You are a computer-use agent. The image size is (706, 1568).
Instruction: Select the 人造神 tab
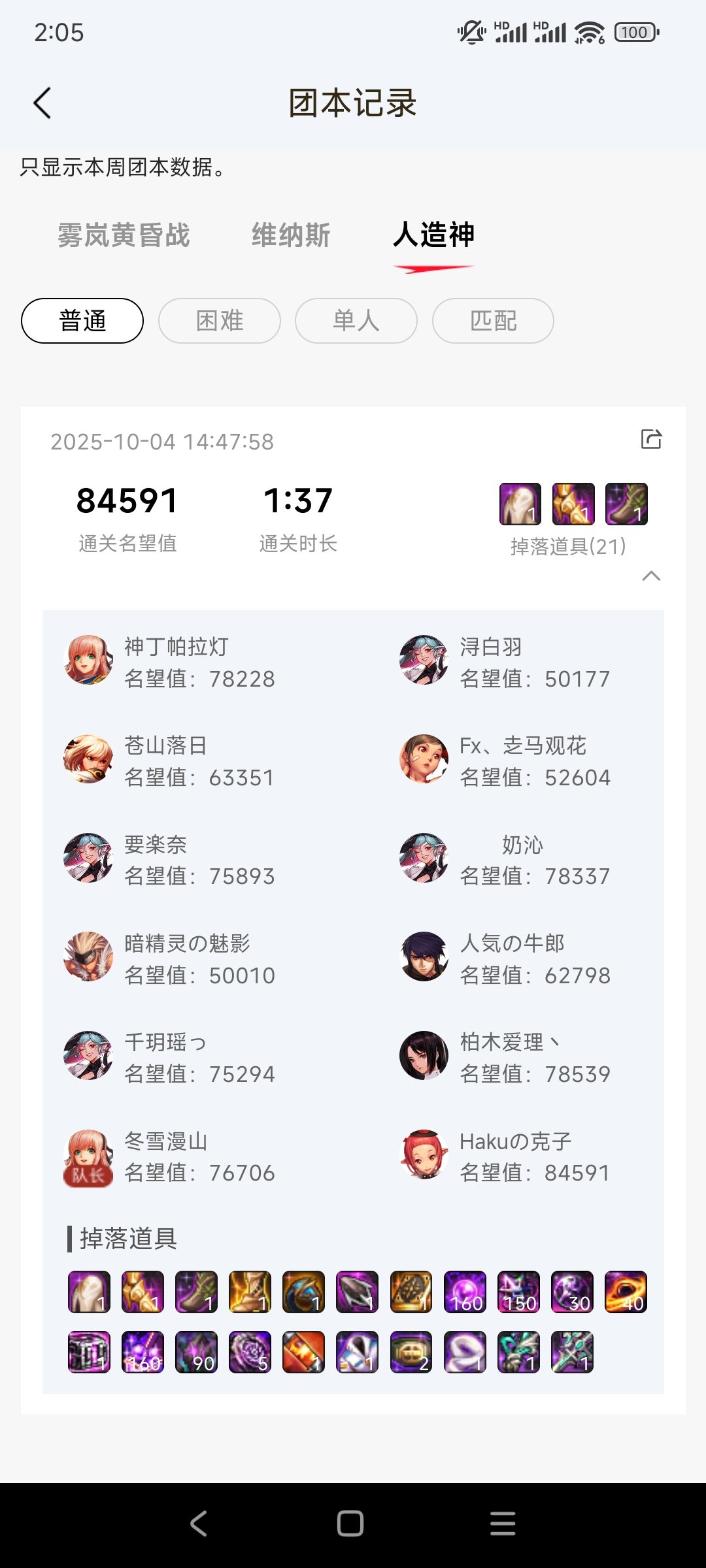tap(433, 235)
